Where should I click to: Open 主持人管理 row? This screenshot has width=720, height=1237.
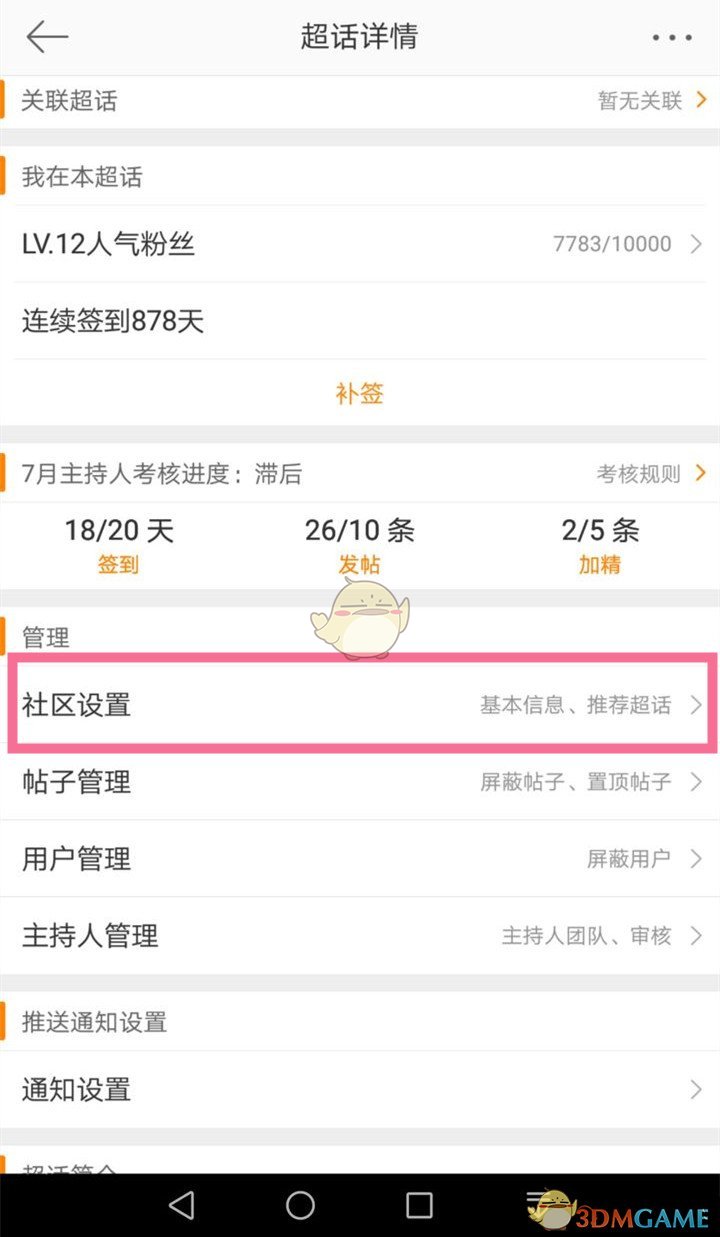click(x=360, y=936)
